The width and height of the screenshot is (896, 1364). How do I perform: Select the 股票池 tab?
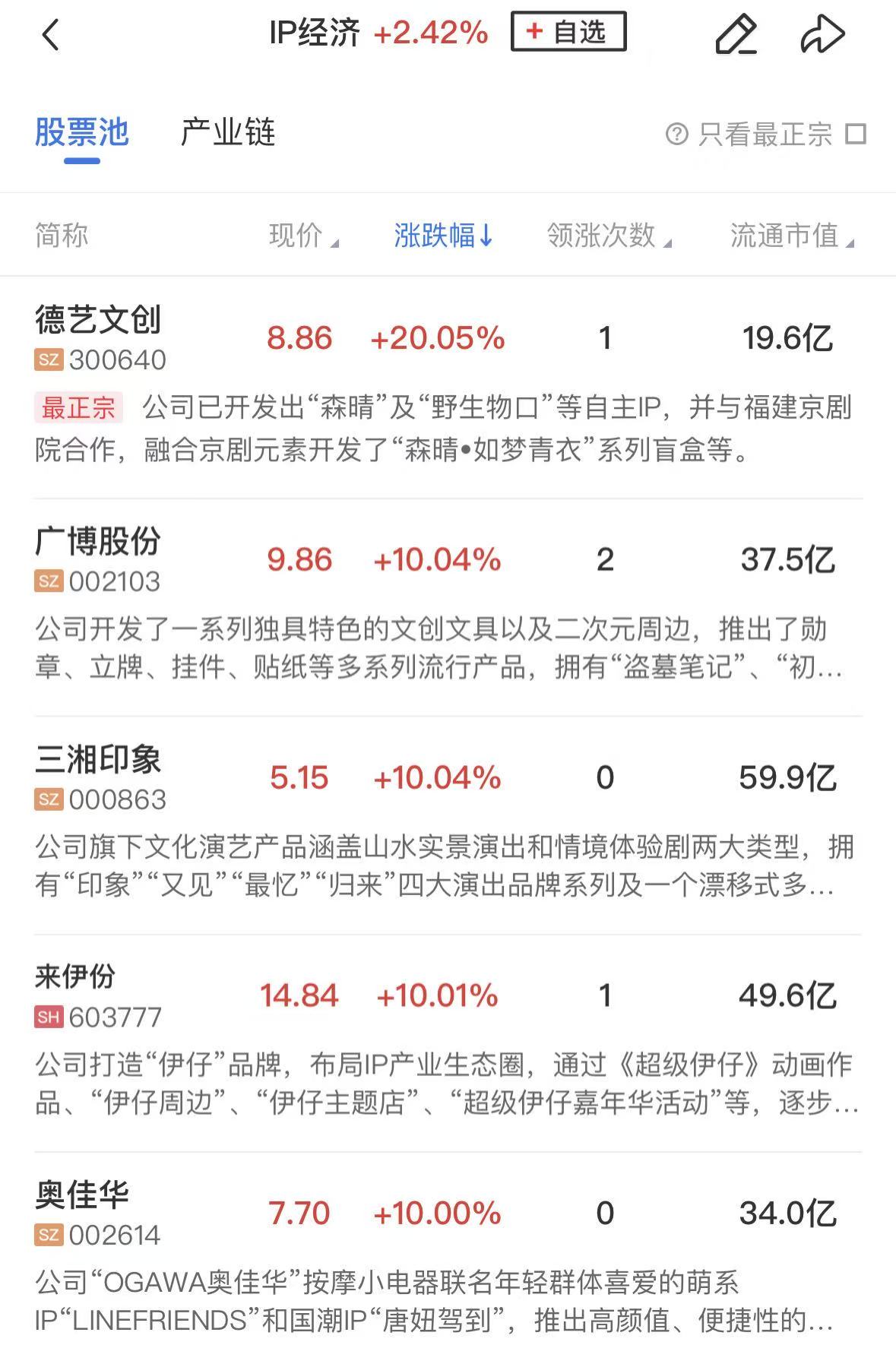click(82, 133)
